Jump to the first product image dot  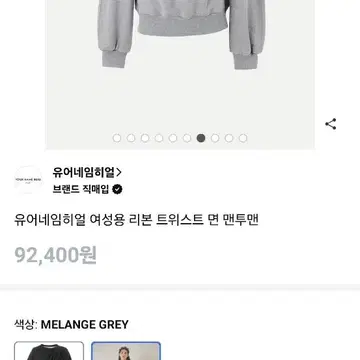click(117, 138)
